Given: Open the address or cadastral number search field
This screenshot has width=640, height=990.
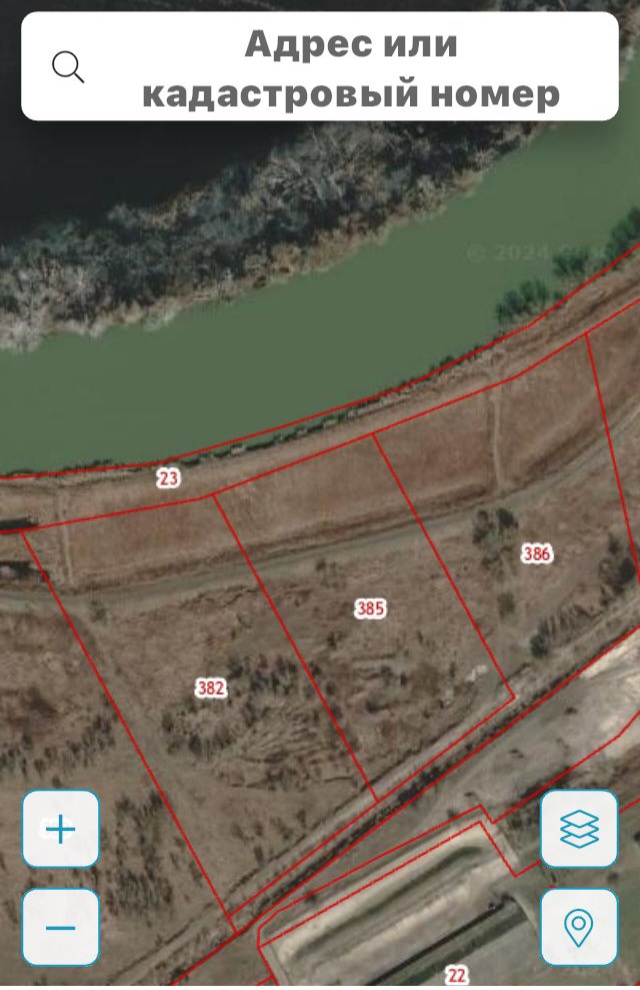Looking at the screenshot, I should click(x=350, y=70).
